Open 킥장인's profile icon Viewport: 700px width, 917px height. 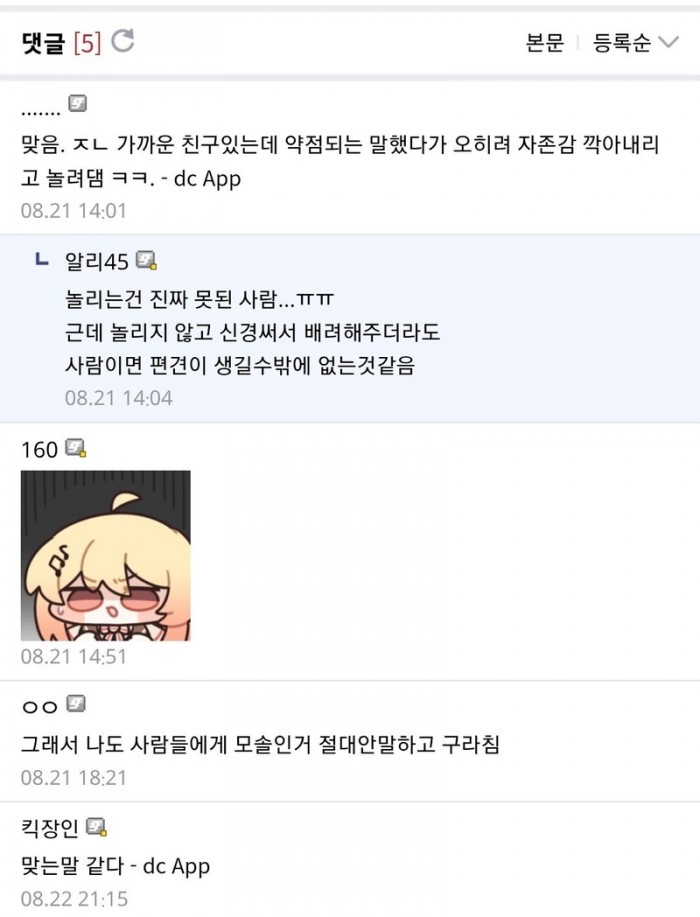click(96, 827)
